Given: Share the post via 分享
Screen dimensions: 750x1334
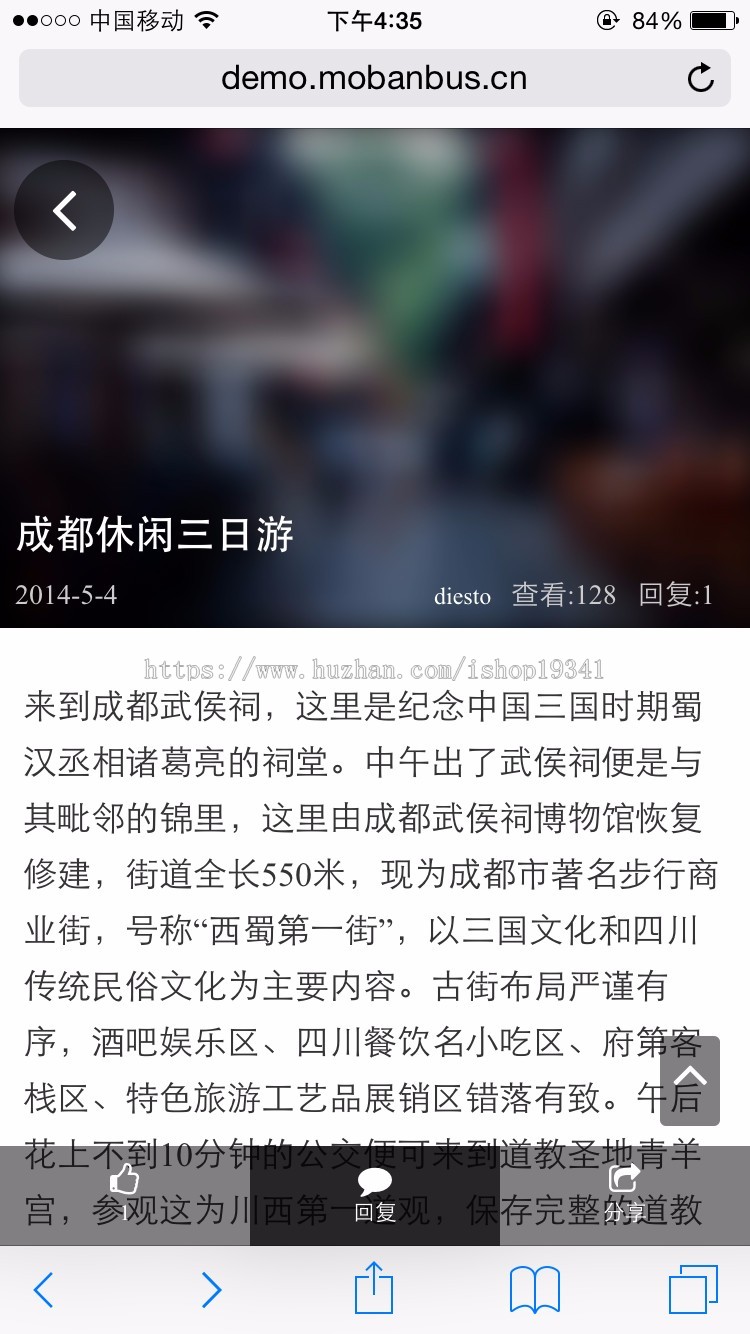Looking at the screenshot, I should [624, 1195].
